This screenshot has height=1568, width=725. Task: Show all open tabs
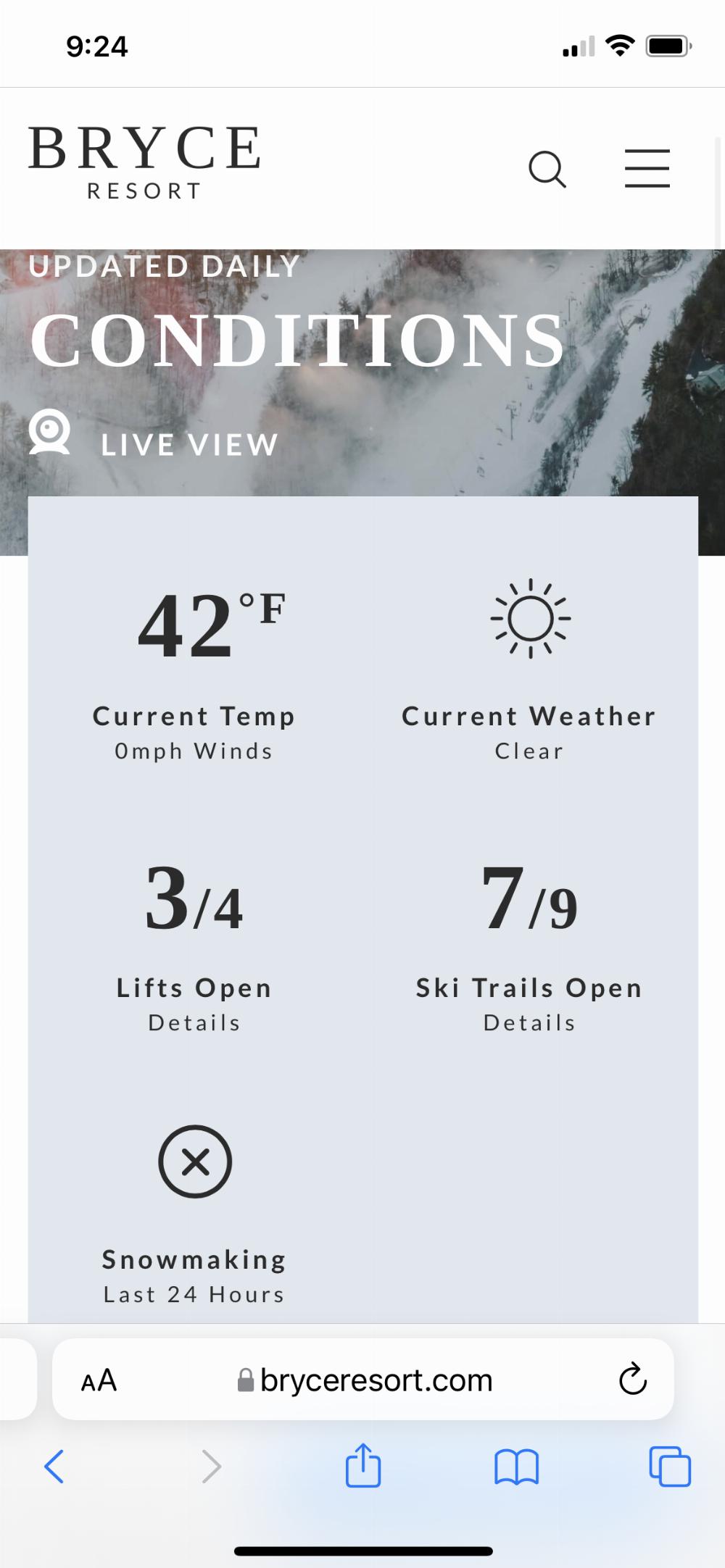pos(670,1467)
